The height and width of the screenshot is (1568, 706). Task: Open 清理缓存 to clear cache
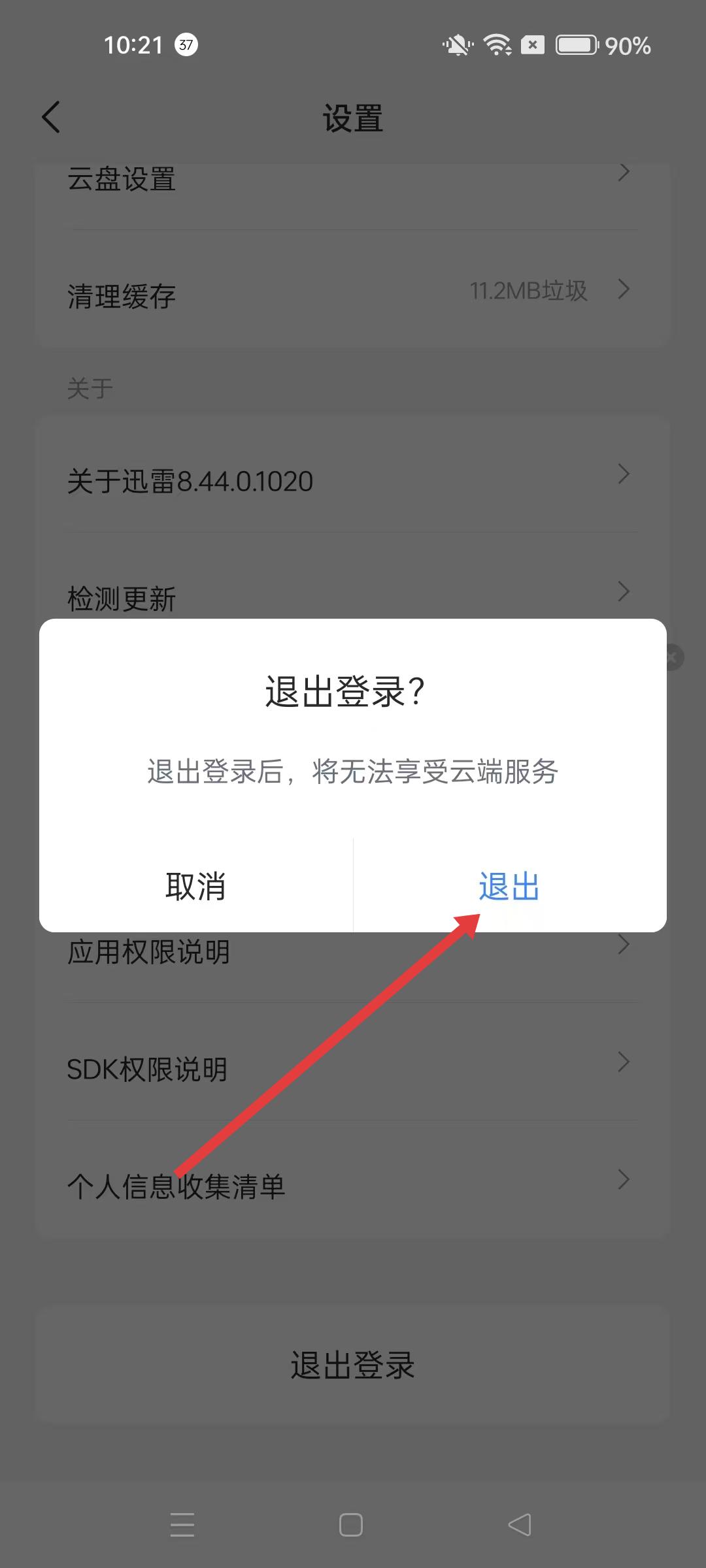(x=353, y=295)
